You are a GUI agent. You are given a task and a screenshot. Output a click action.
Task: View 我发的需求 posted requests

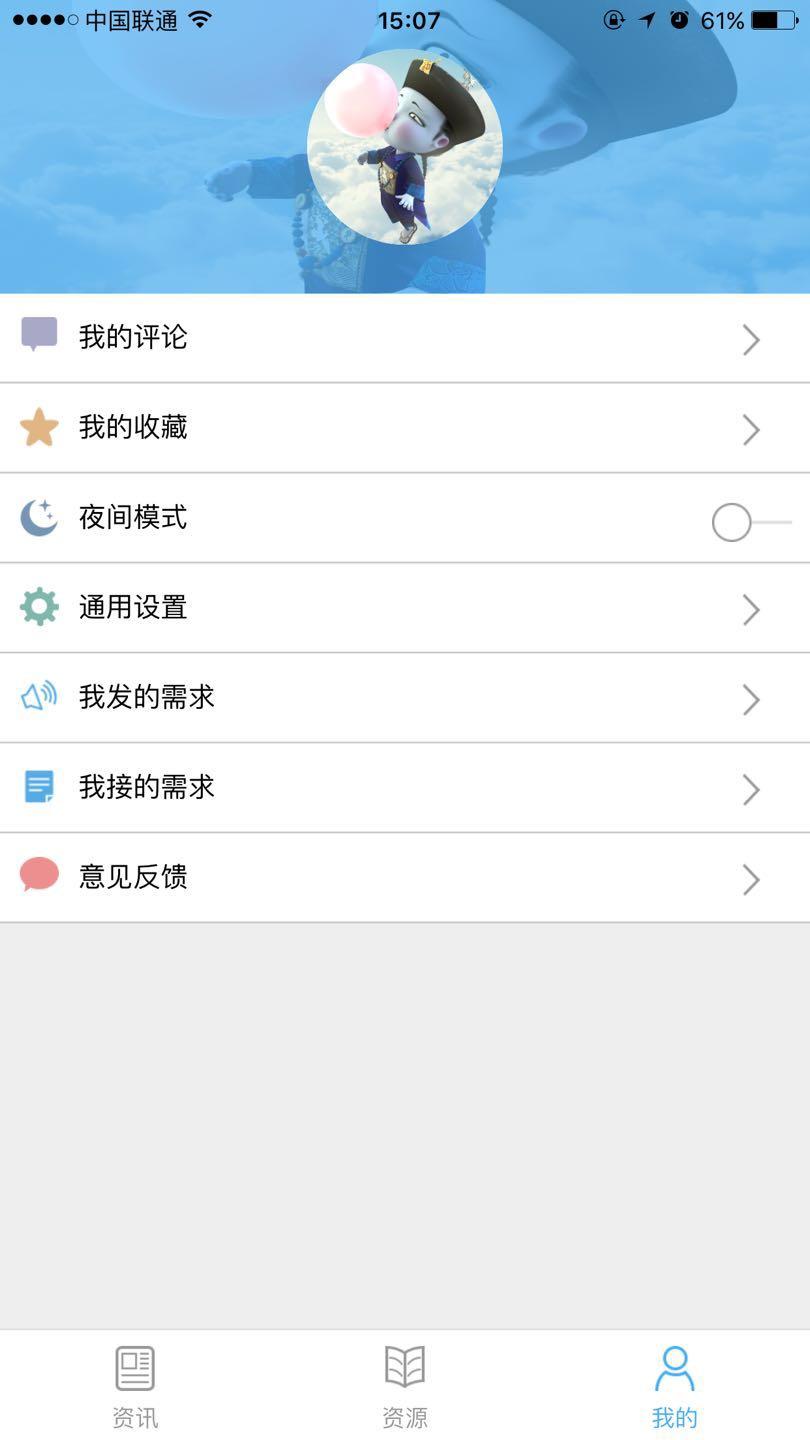tap(404, 698)
